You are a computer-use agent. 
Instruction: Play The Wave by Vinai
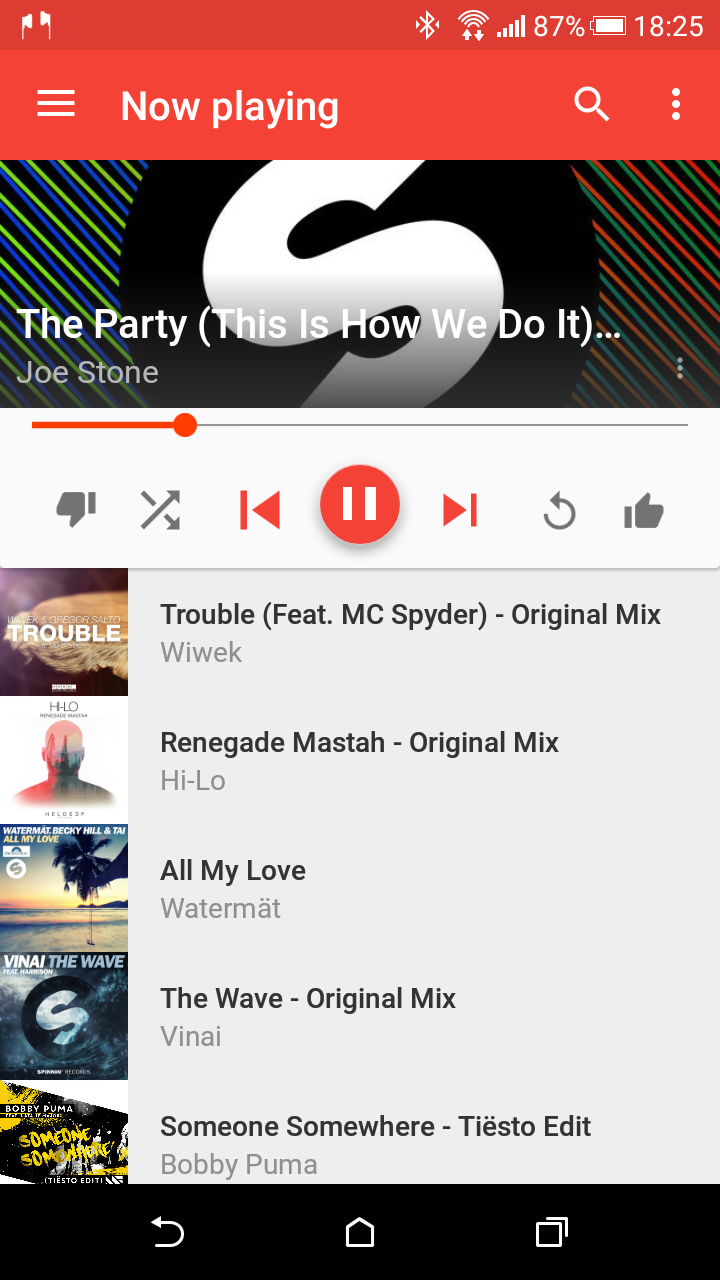point(360,1016)
